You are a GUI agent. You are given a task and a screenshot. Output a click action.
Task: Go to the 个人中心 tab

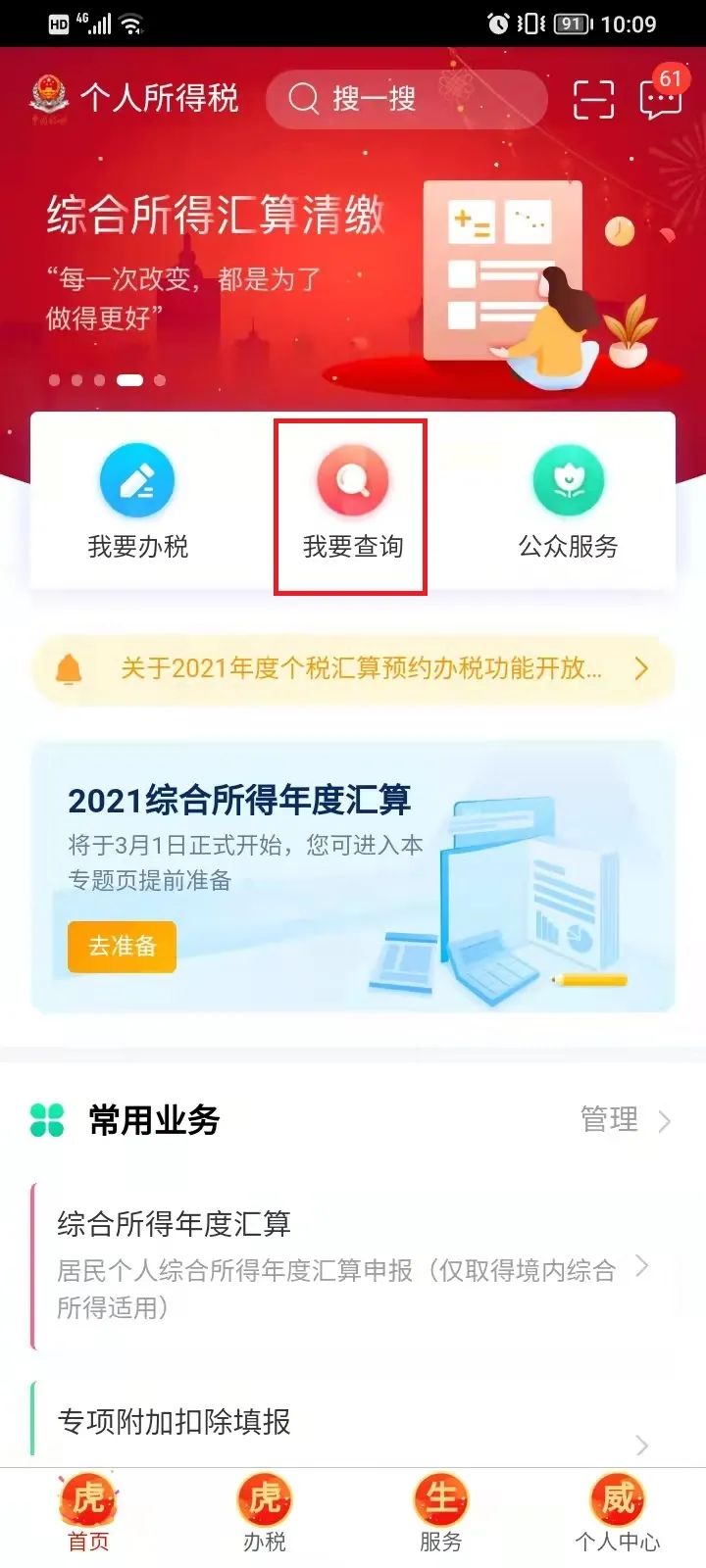pyautogui.click(x=618, y=1513)
